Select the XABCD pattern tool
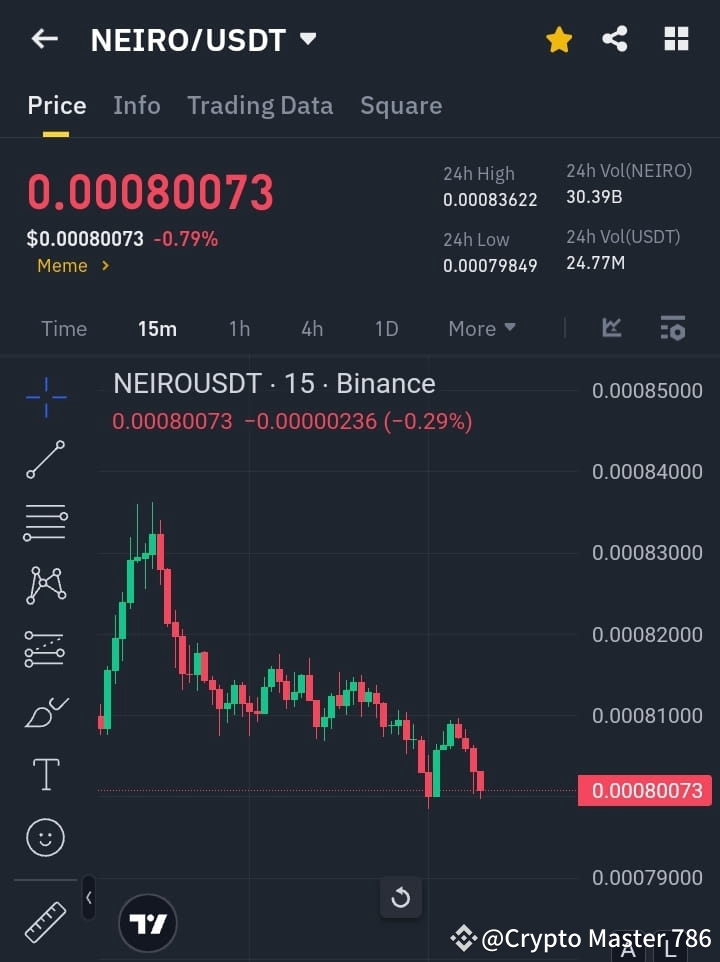 (x=45, y=586)
